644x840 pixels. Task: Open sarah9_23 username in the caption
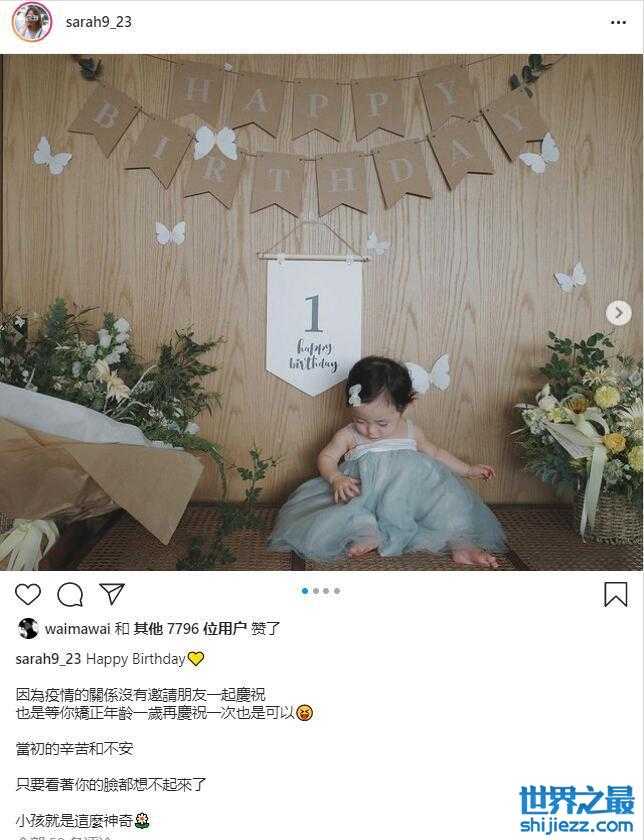49,659
